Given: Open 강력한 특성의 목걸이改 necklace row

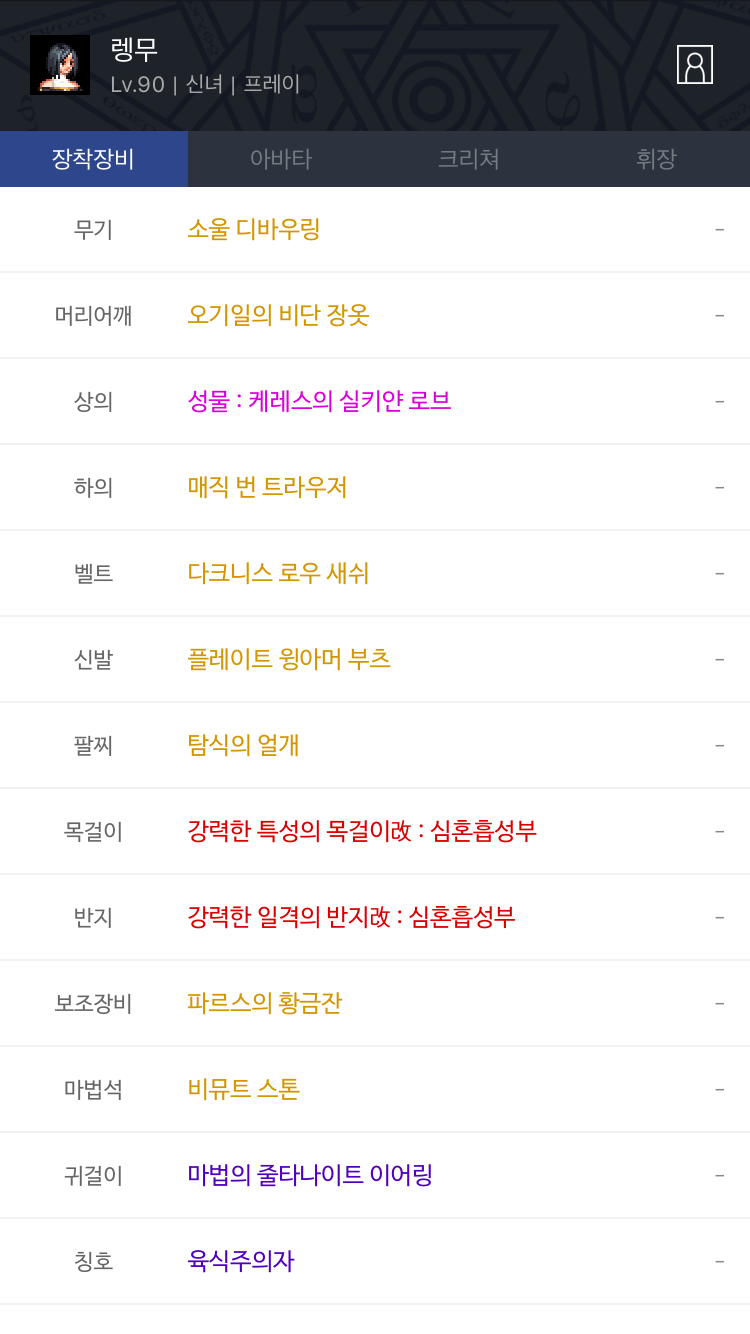Looking at the screenshot, I should point(375,832).
